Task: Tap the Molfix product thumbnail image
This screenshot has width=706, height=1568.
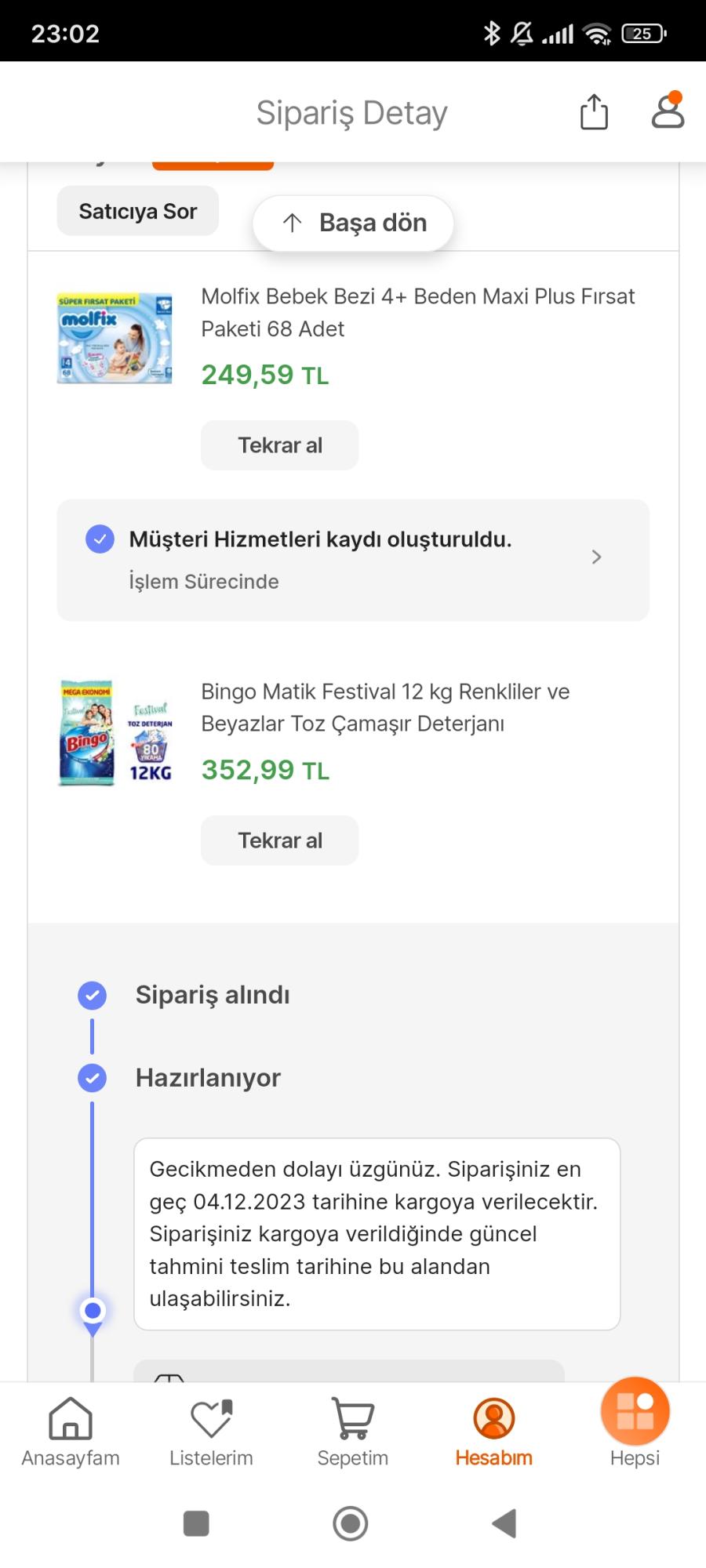Action: coord(115,337)
